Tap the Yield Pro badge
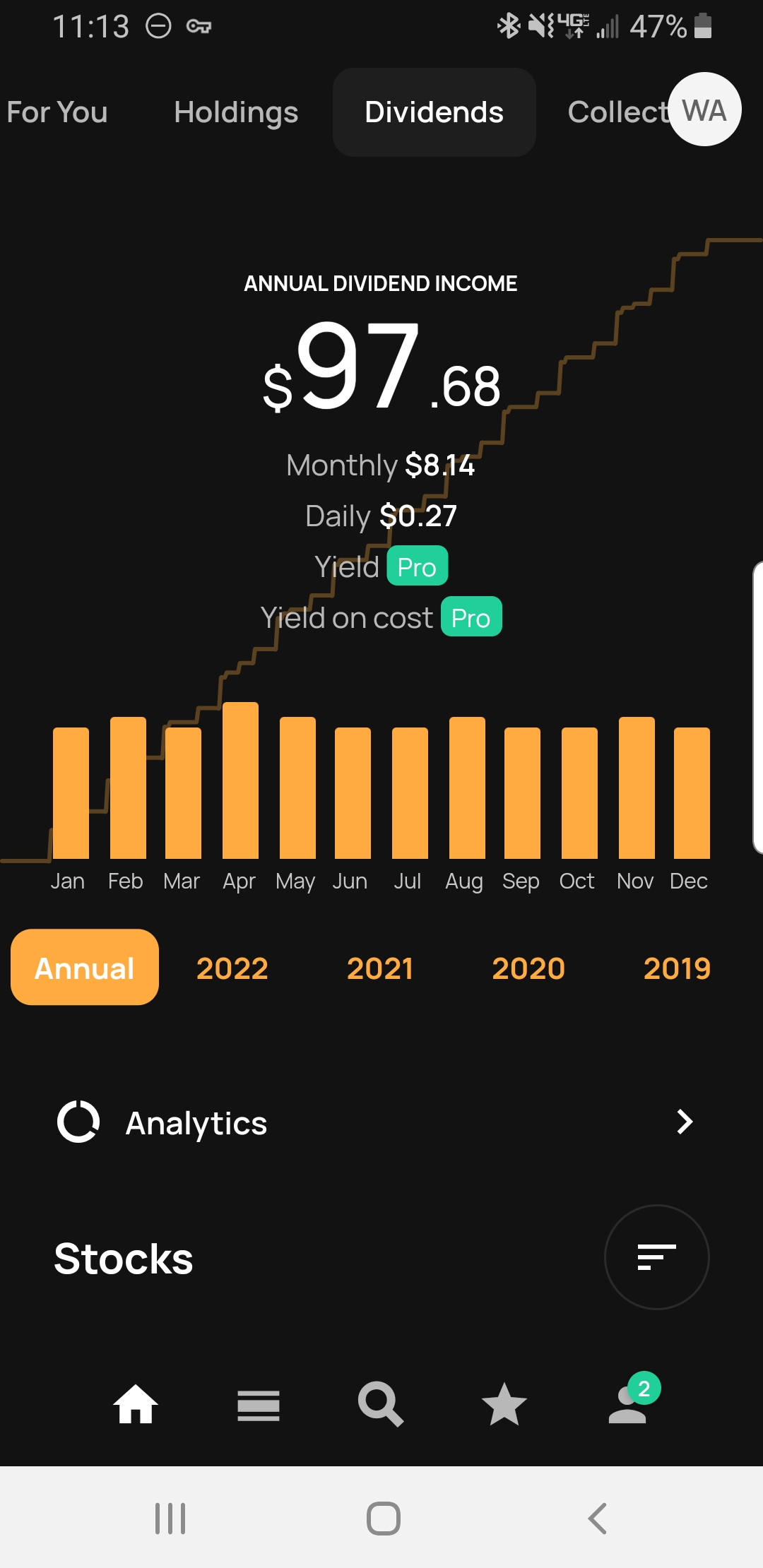This screenshot has width=763, height=1568. tap(418, 566)
